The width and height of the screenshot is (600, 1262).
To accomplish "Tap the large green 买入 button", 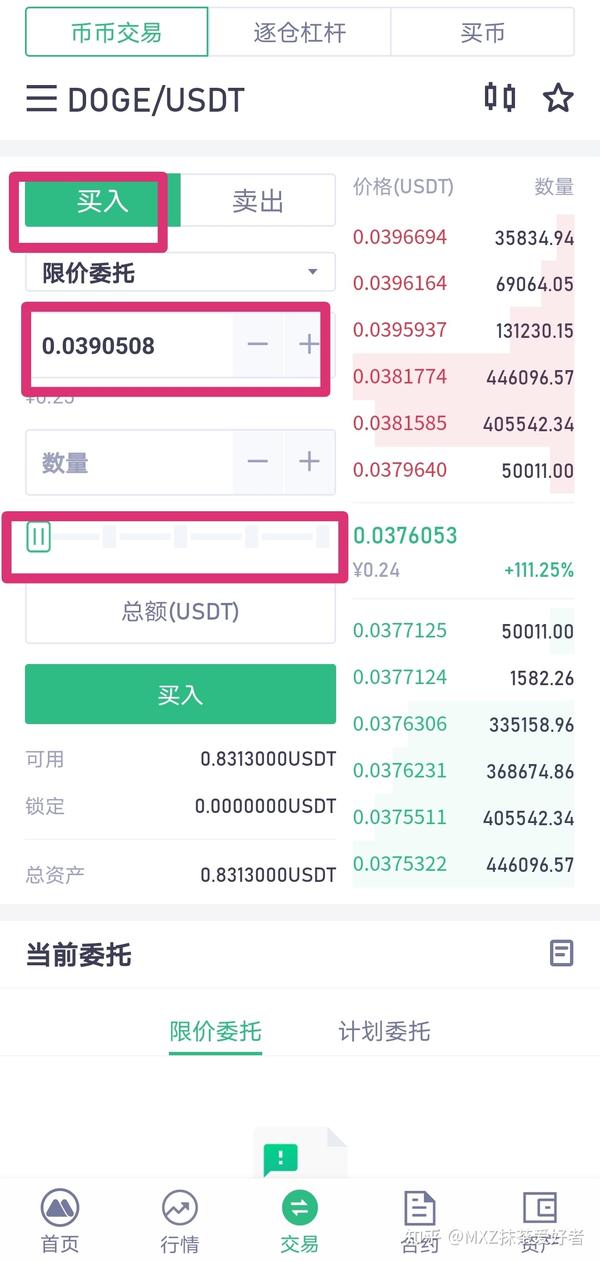I will pyautogui.click(x=180, y=694).
